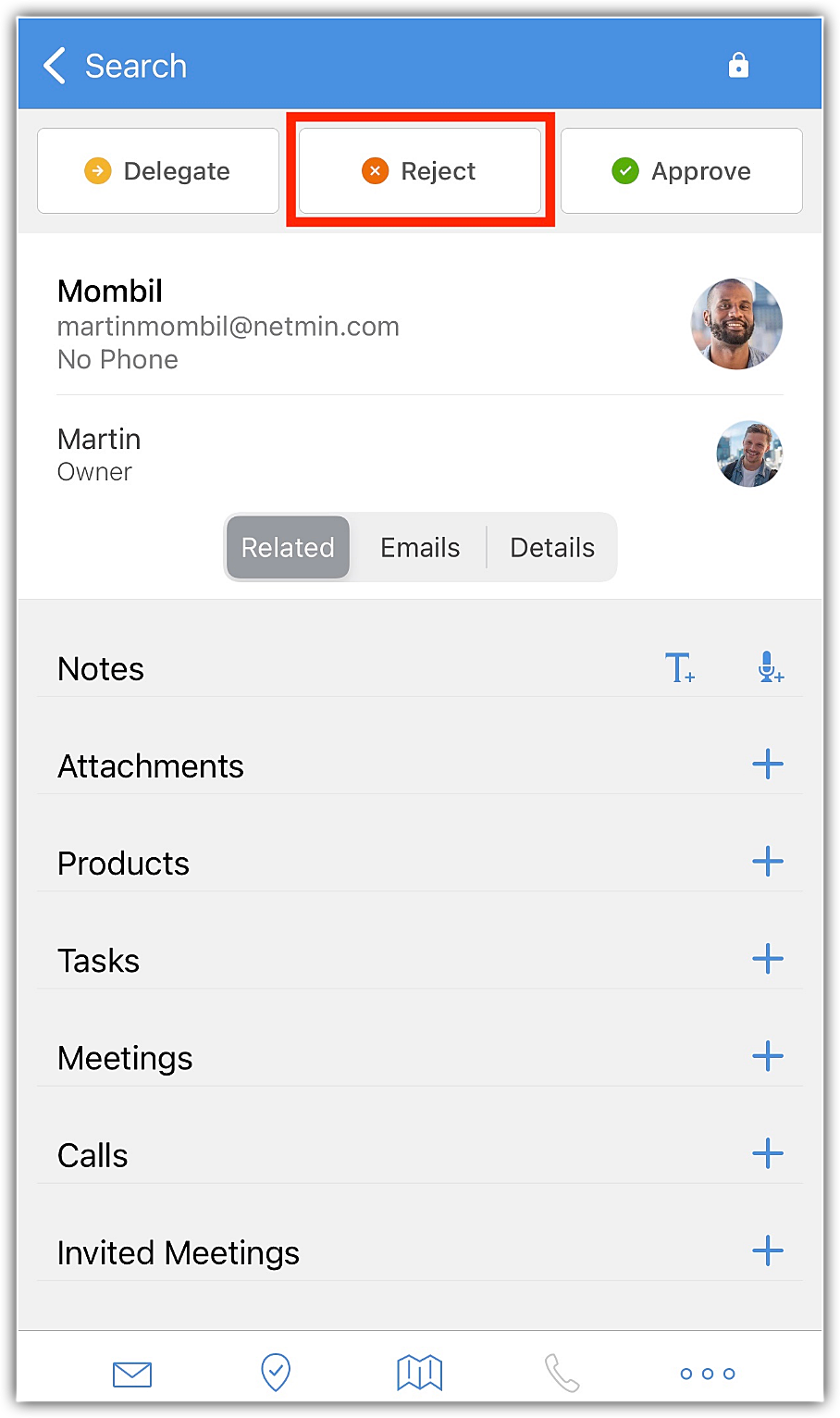Add a new meeting
840x1418 pixels.
pyautogui.click(x=768, y=1056)
